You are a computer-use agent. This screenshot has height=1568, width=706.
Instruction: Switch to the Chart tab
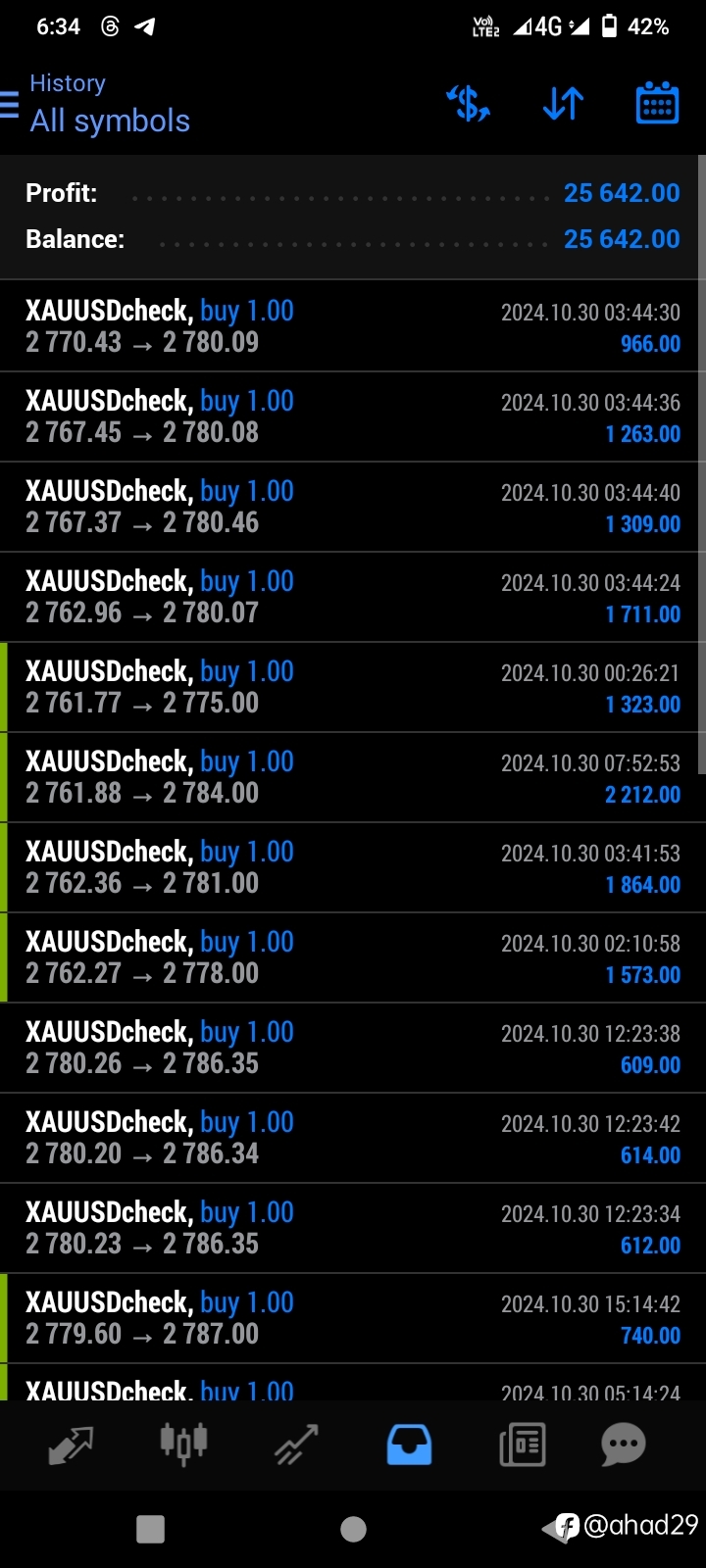[183, 1444]
